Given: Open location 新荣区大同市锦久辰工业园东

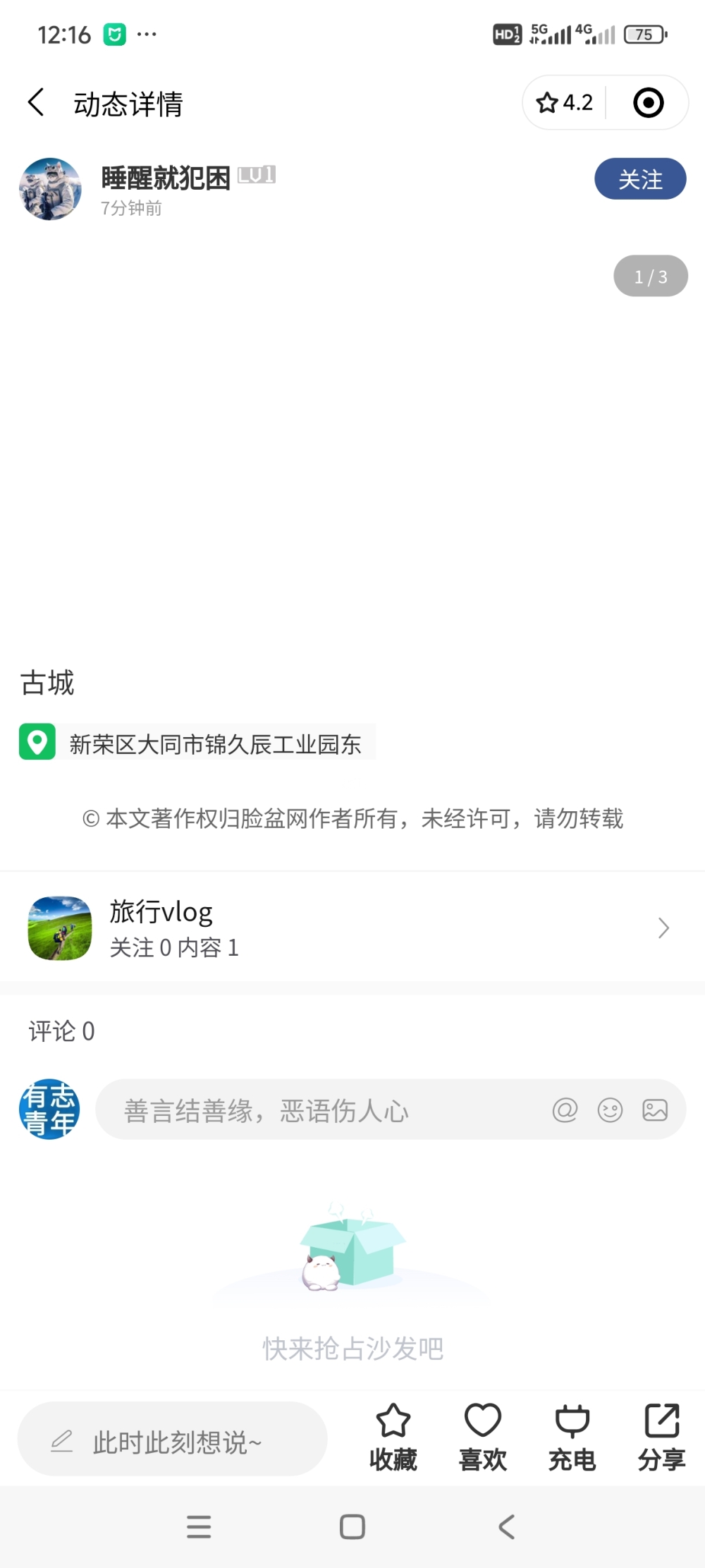Looking at the screenshot, I should (214, 743).
